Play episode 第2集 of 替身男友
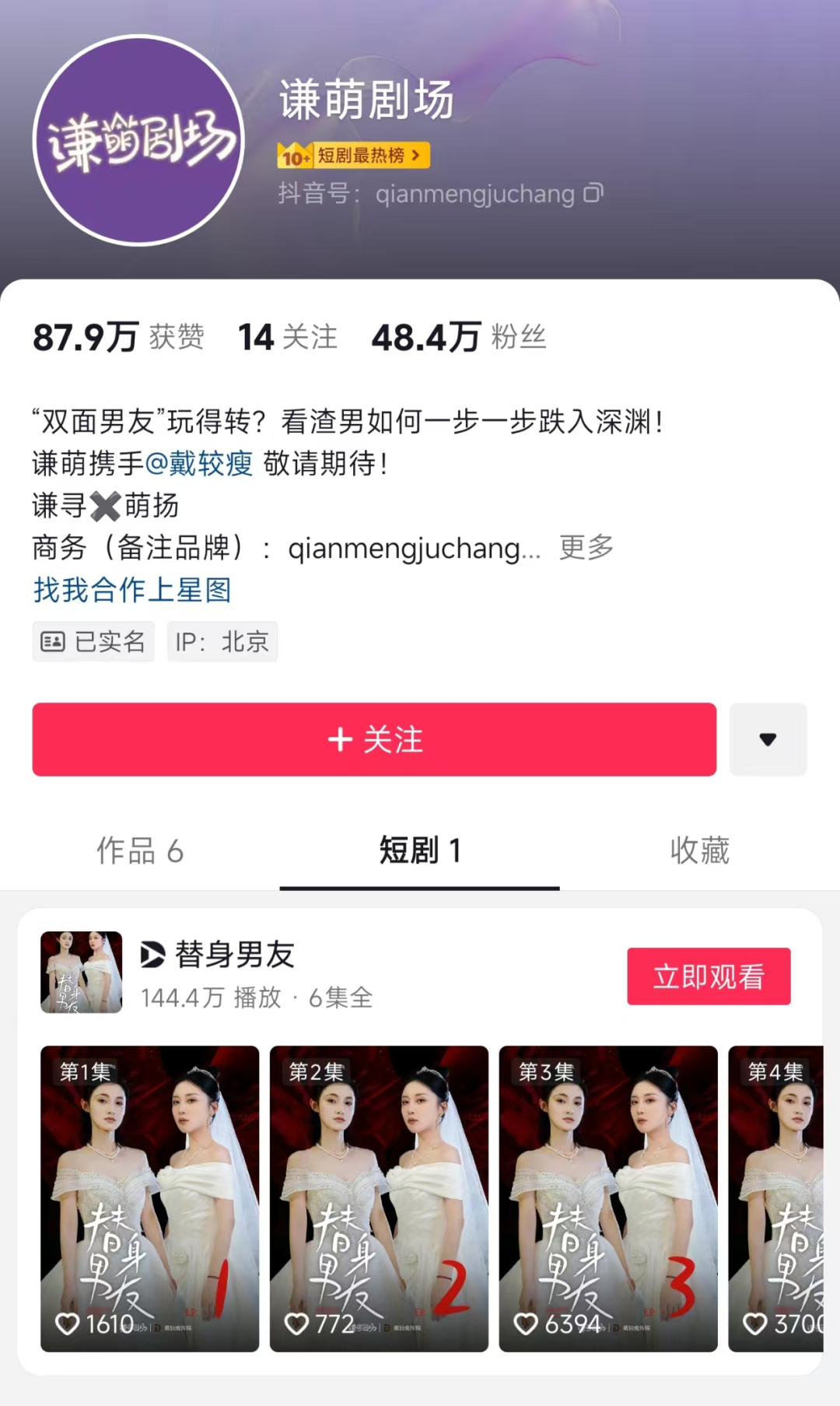The image size is (840, 1406). click(x=379, y=1198)
